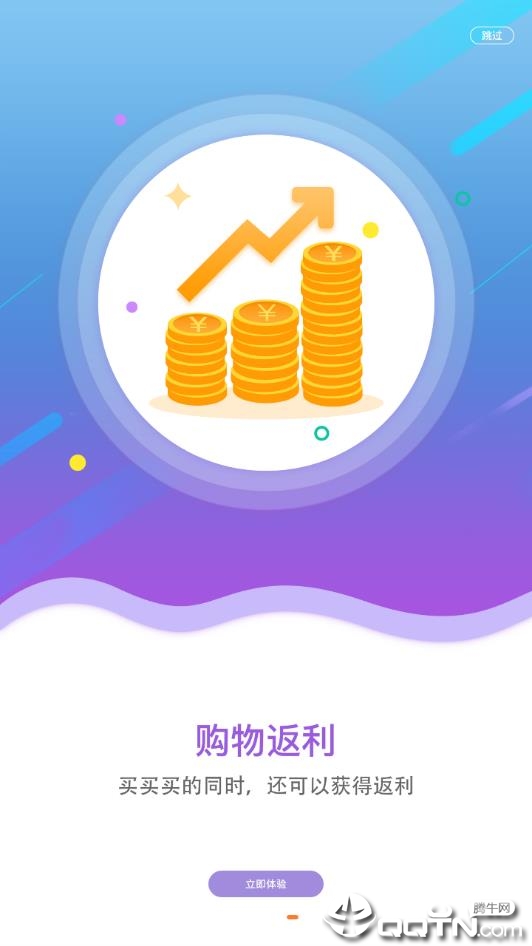Tap 跳过 to skip the intro
Viewport: 532px width, 946px height.
[492, 36]
